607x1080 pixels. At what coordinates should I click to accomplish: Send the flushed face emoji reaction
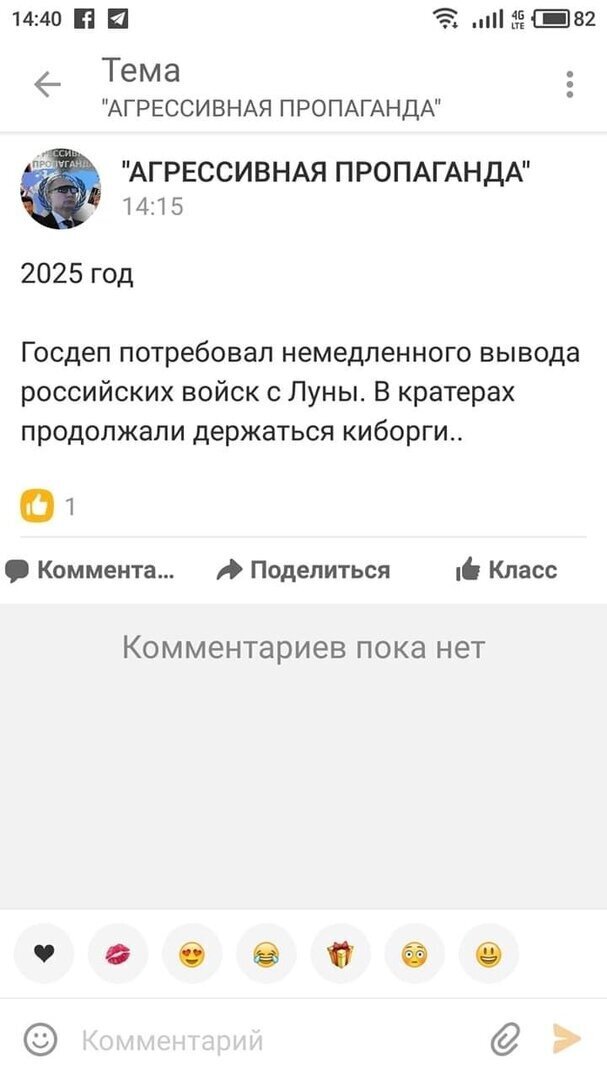tap(414, 954)
